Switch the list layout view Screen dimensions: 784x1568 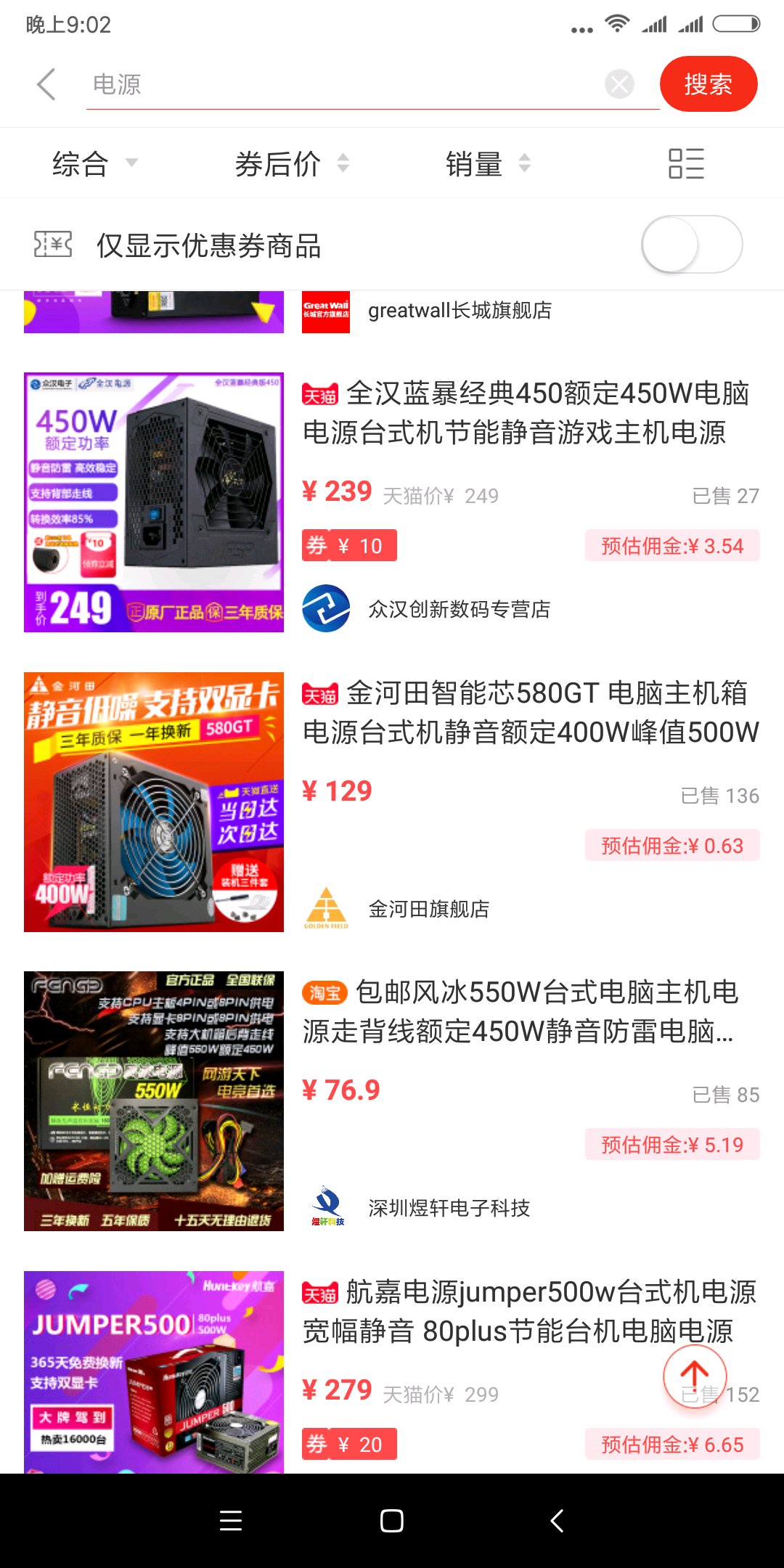click(x=686, y=164)
